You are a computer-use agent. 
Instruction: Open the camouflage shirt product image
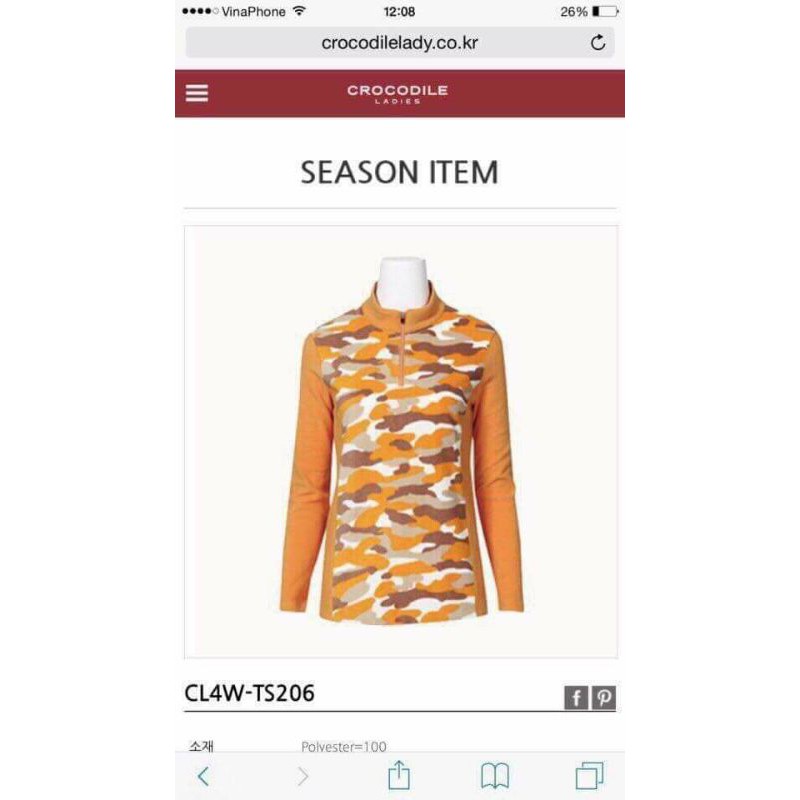tap(400, 441)
